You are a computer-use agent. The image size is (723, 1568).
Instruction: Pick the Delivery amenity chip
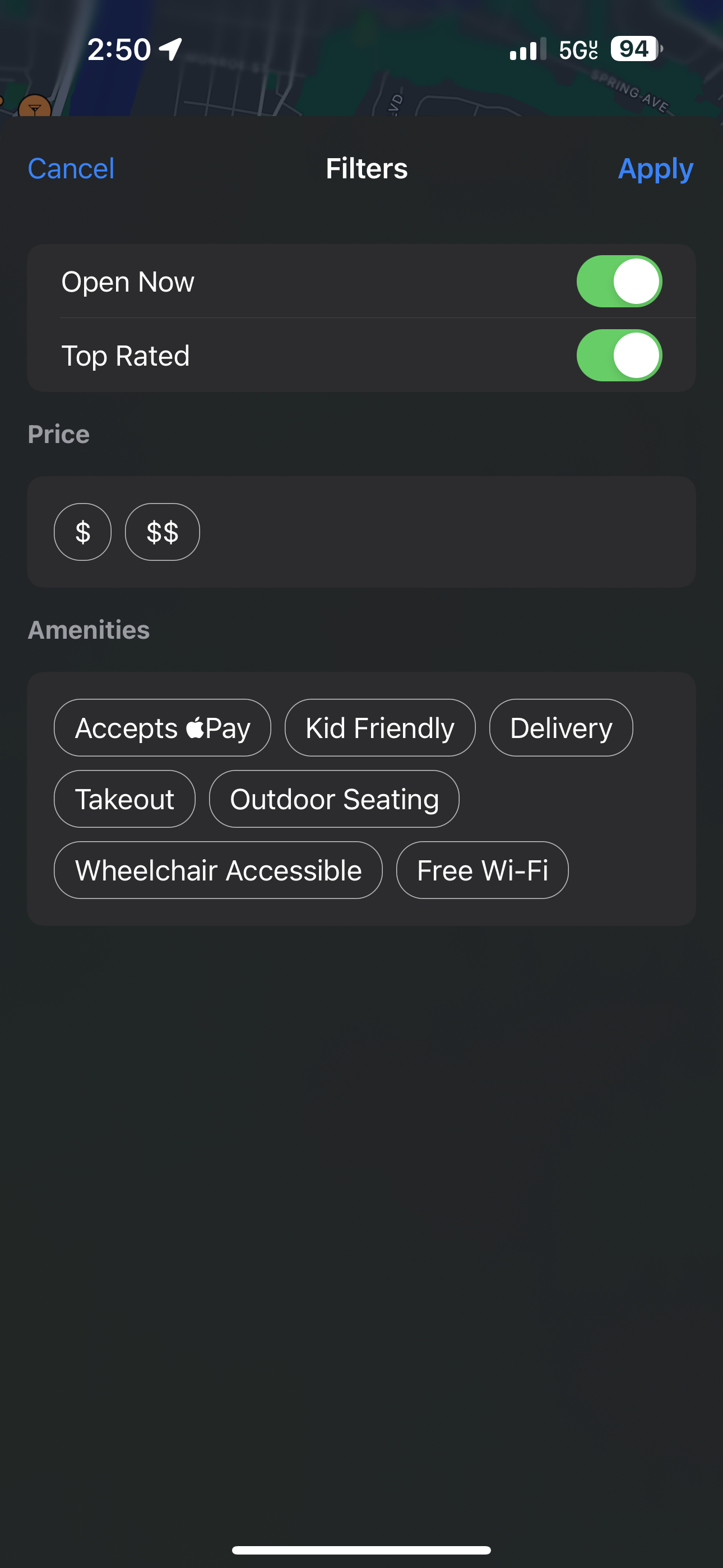point(561,728)
